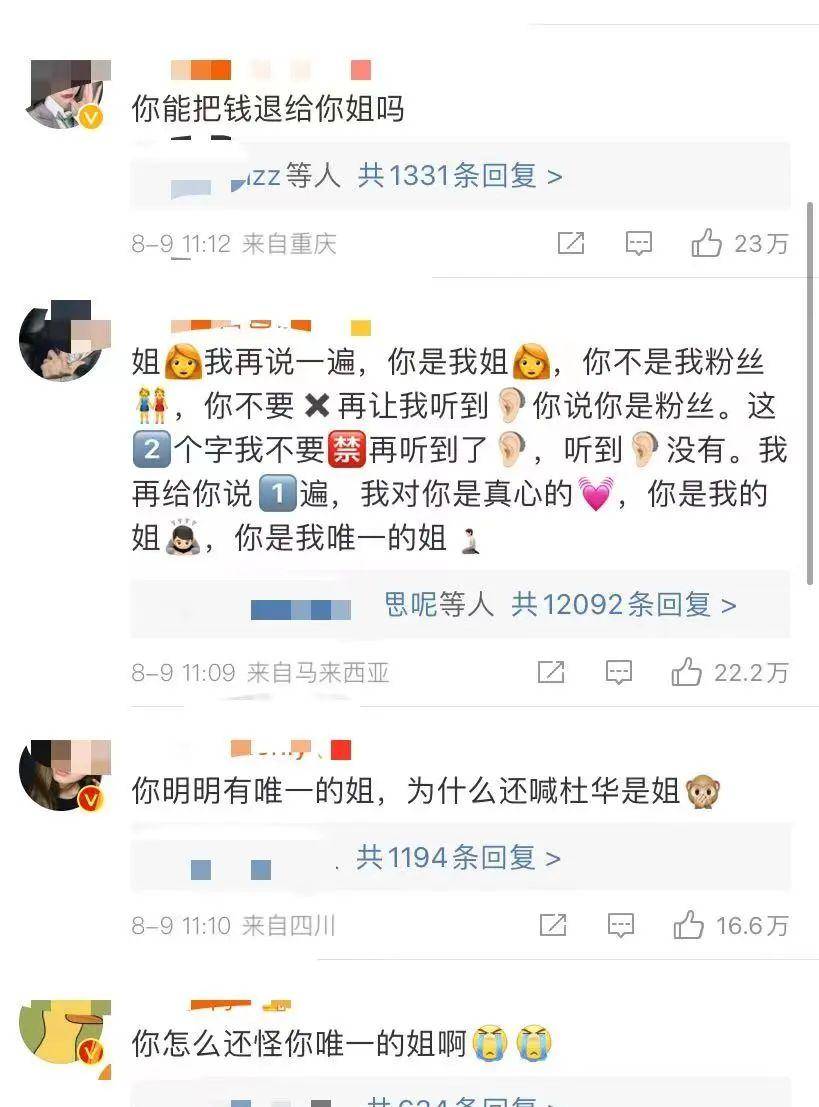819x1107 pixels.
Task: Reply to the comment from 马来西亚
Action: click(619, 672)
